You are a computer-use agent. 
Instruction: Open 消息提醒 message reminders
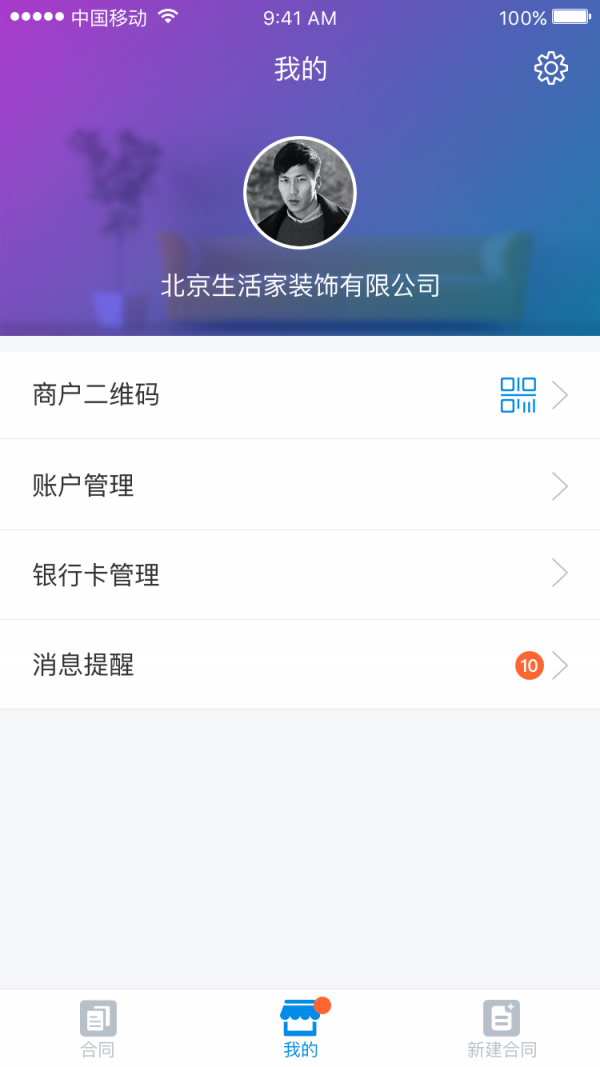tap(300, 665)
